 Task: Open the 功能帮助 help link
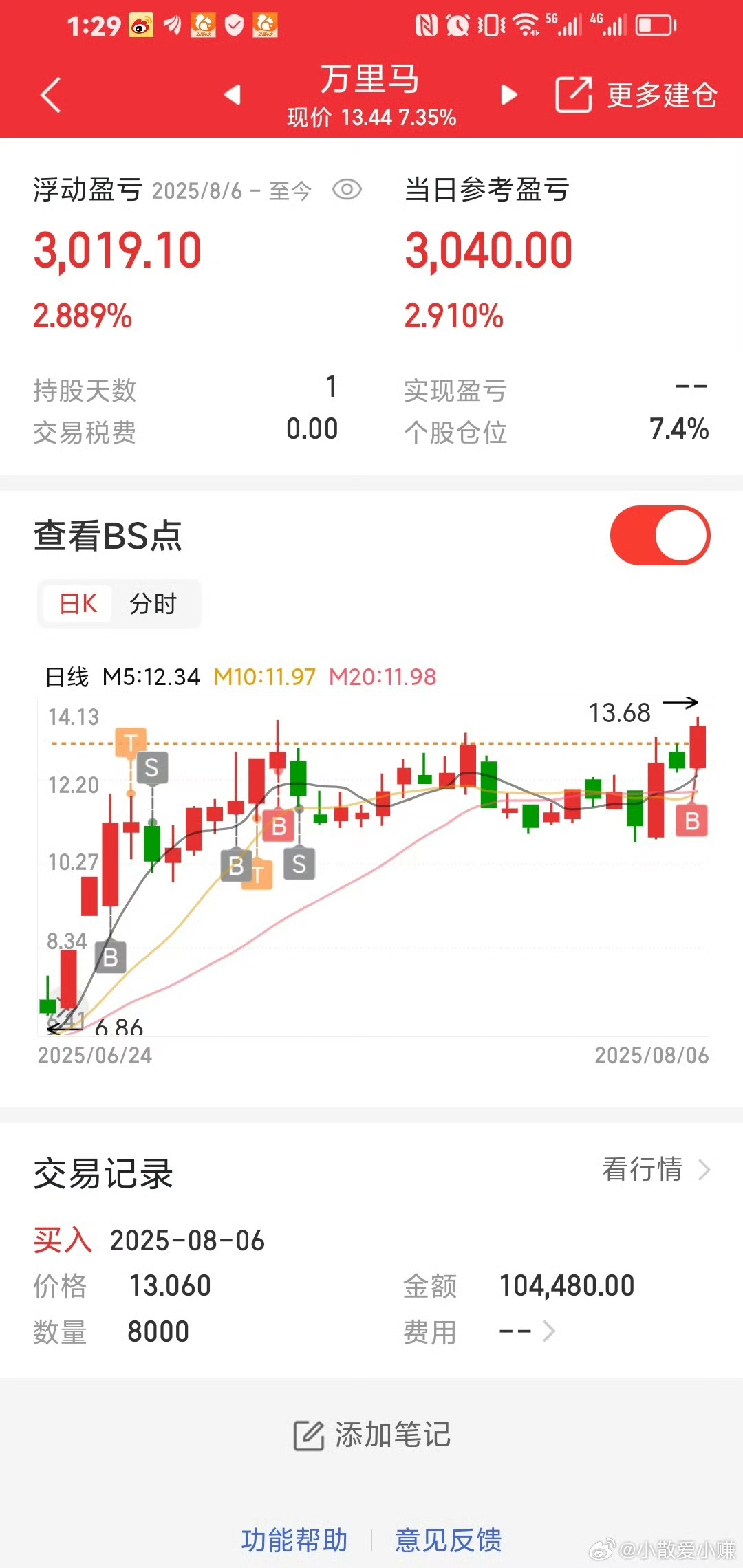[x=294, y=1540]
